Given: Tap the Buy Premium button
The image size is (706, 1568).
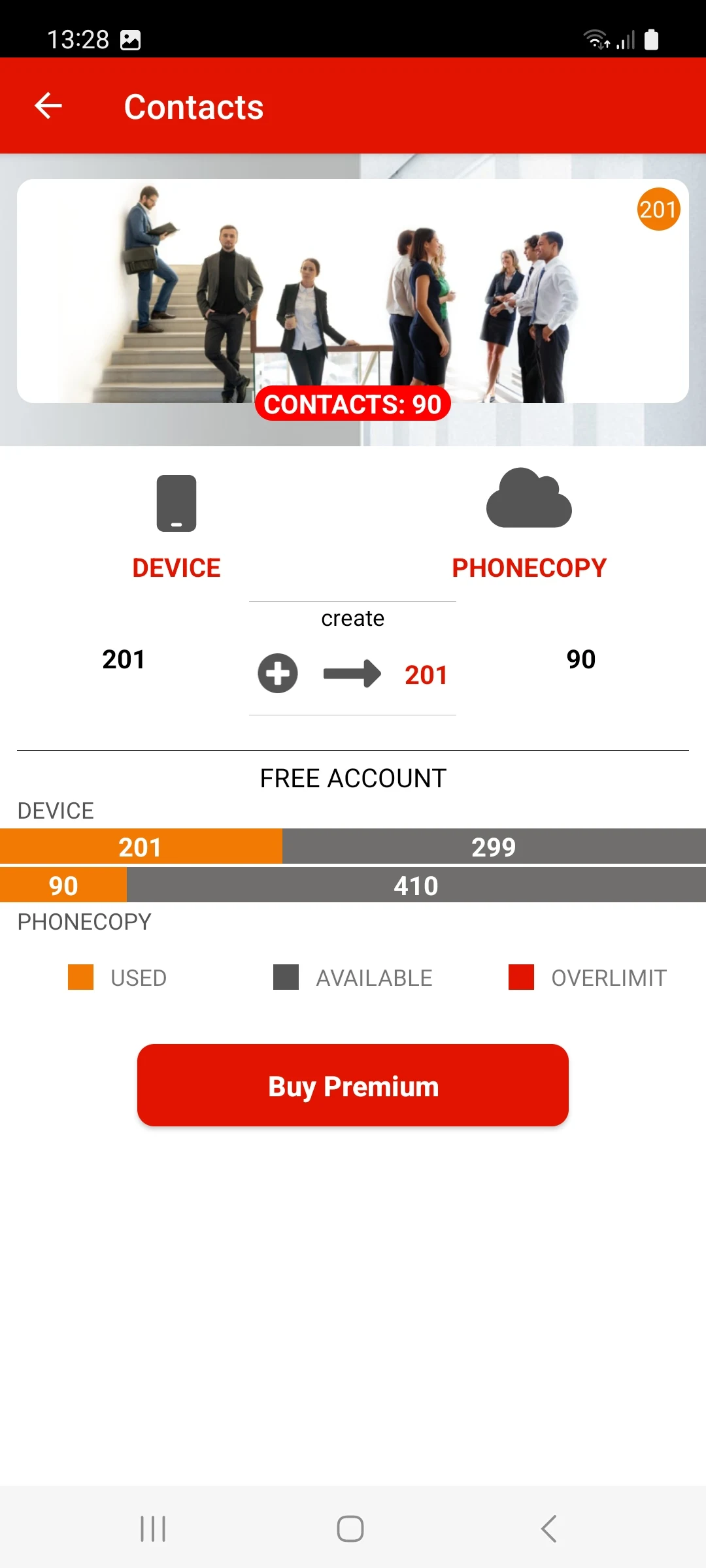Looking at the screenshot, I should click(x=353, y=1085).
